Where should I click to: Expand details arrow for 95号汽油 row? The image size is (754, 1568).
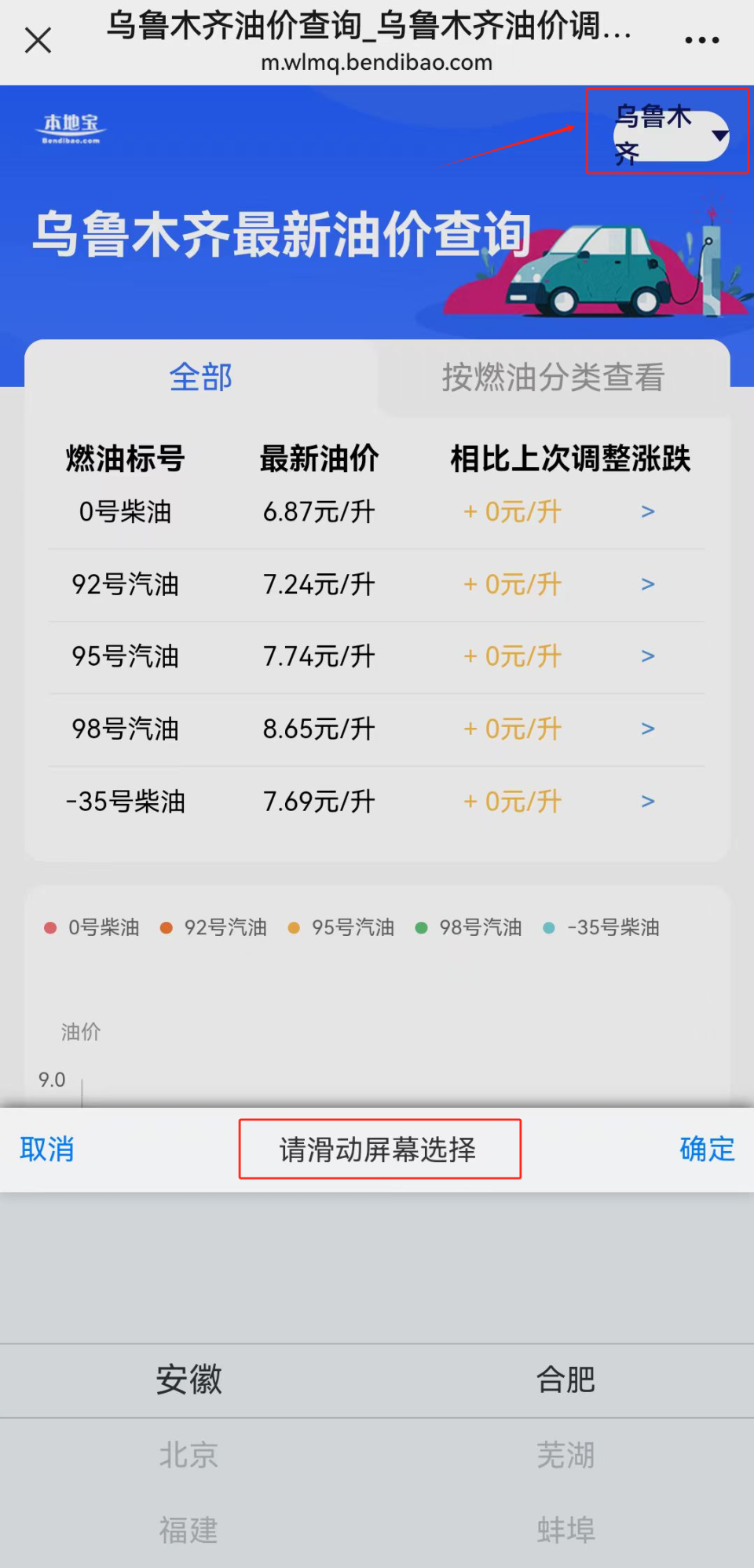(647, 656)
